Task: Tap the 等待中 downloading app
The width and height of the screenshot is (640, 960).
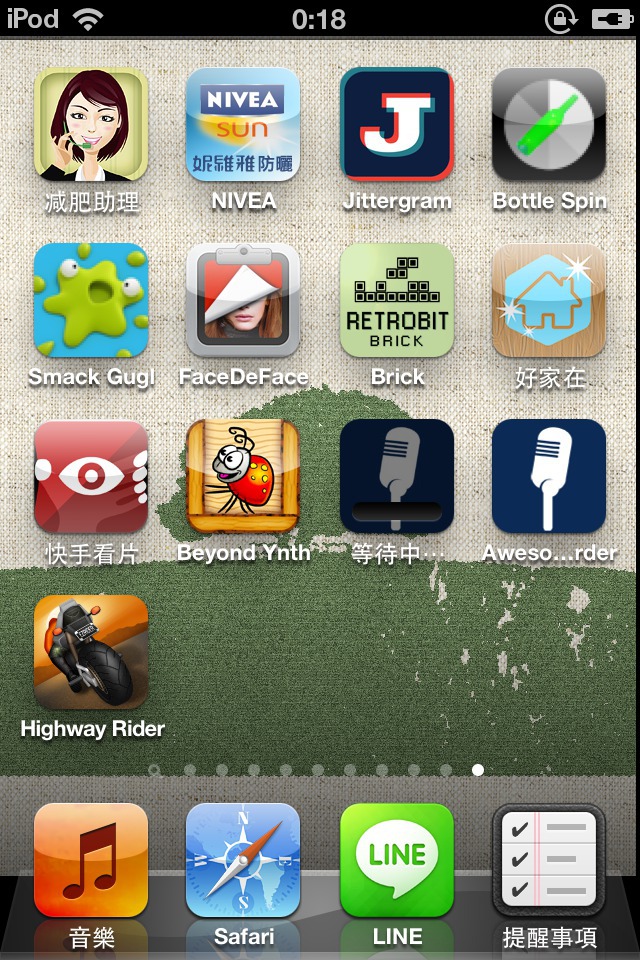Action: [397, 477]
